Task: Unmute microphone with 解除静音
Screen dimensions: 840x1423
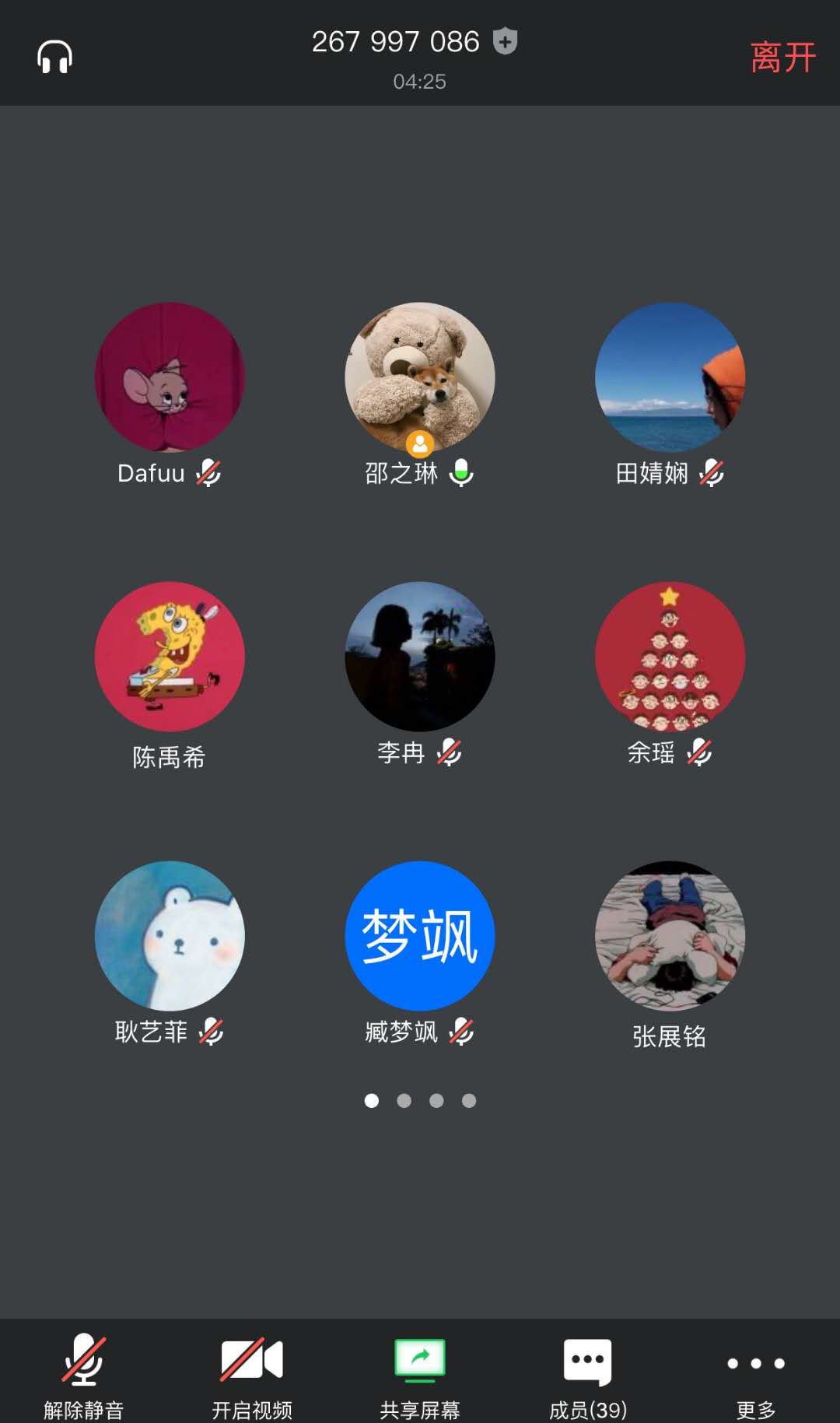Action: coord(83,1373)
